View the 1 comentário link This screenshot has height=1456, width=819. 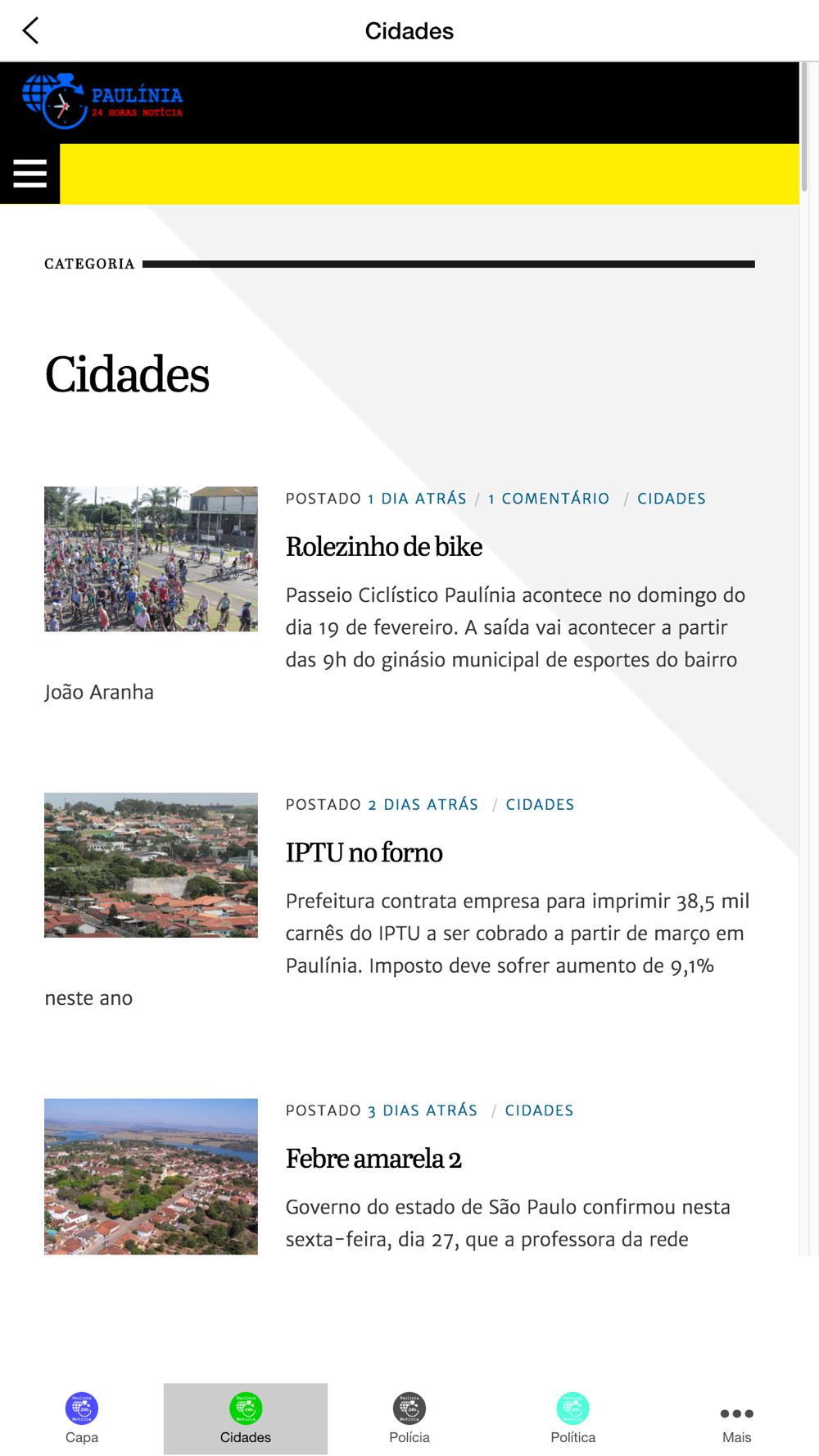pos(549,499)
